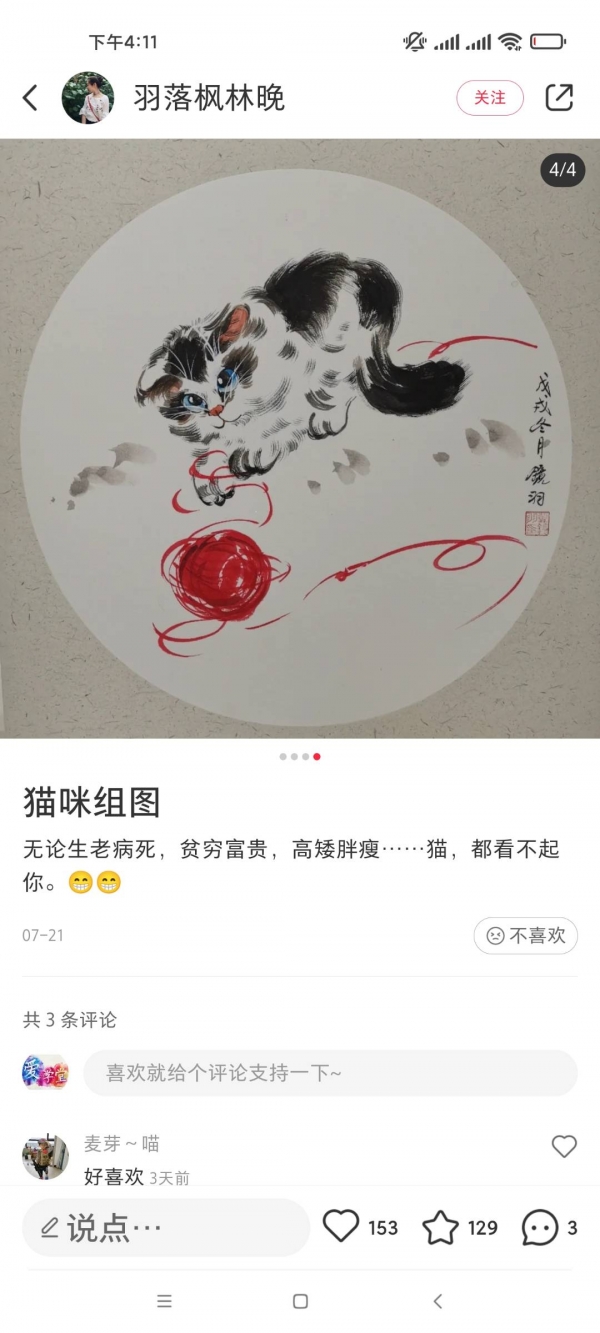Mark the post as 不喜欢
This screenshot has width=600, height=1333.
tap(525, 936)
